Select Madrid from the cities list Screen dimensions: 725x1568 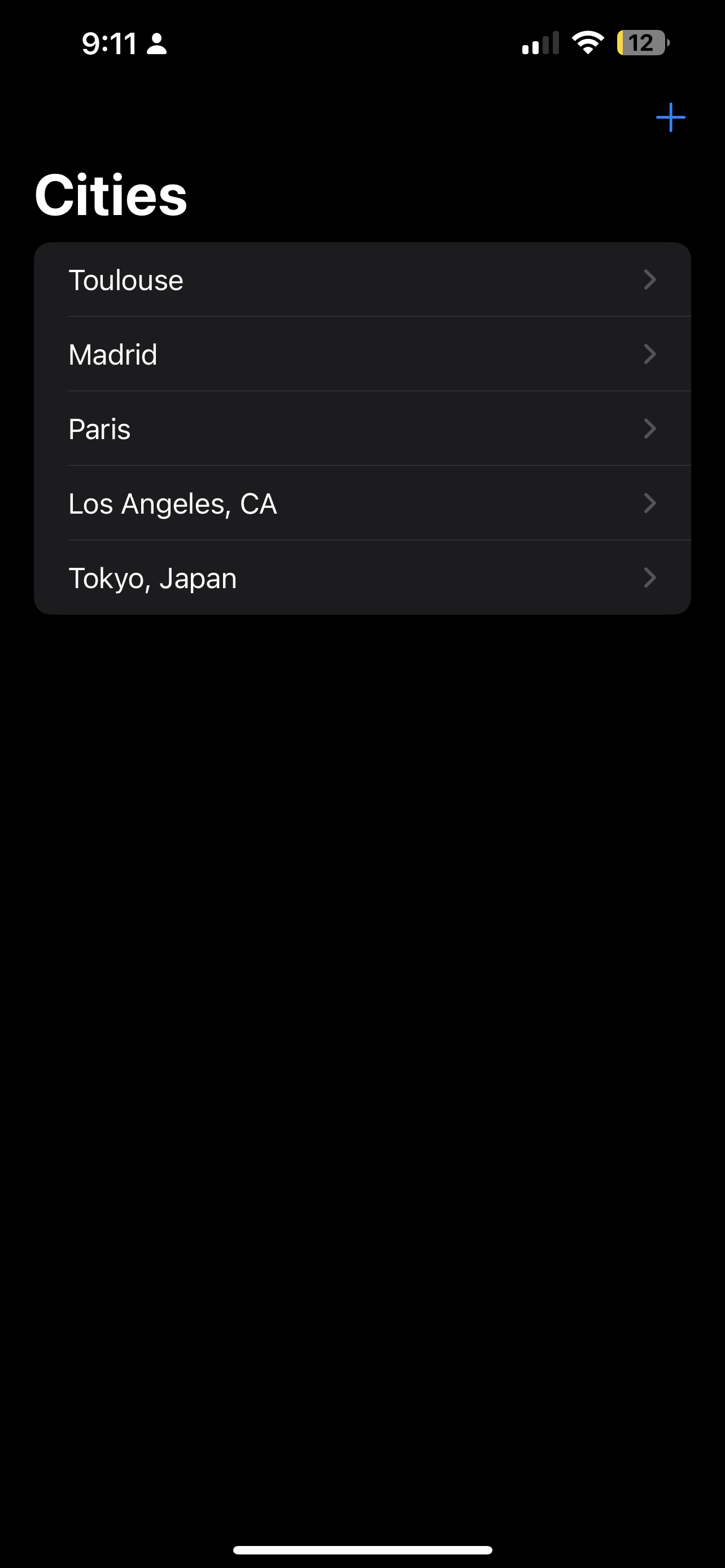pyautogui.click(x=362, y=354)
